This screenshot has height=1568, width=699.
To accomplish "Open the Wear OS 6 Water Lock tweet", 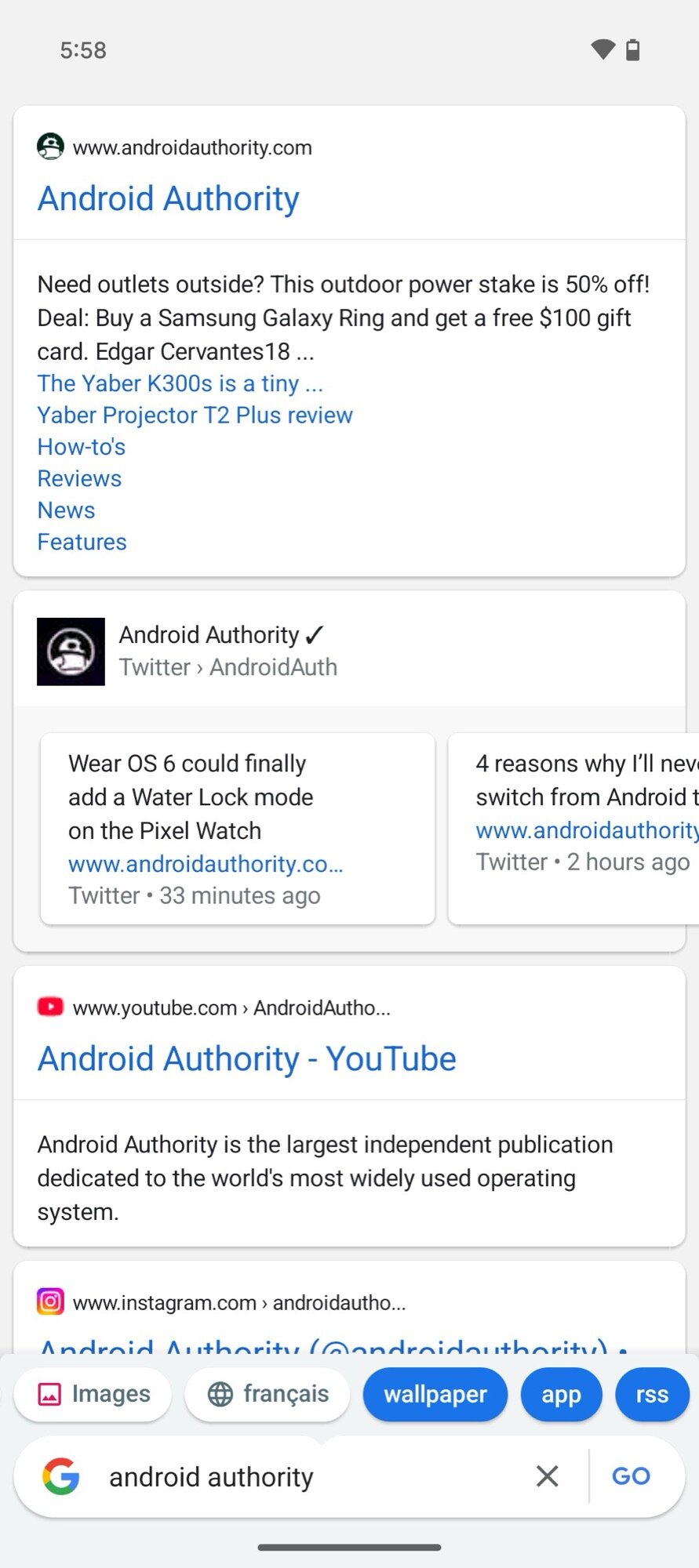I will tap(237, 828).
